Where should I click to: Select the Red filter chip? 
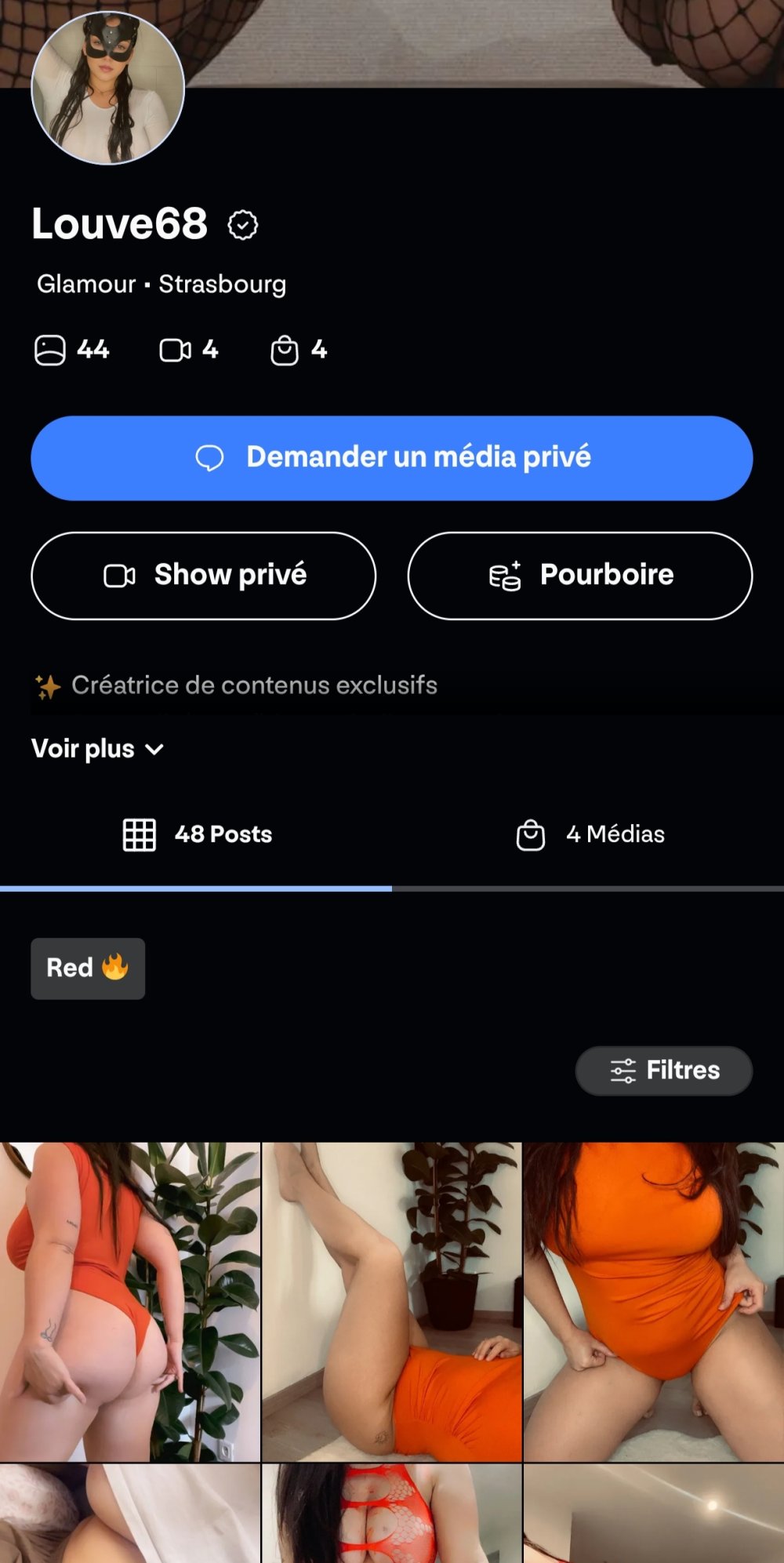point(88,969)
